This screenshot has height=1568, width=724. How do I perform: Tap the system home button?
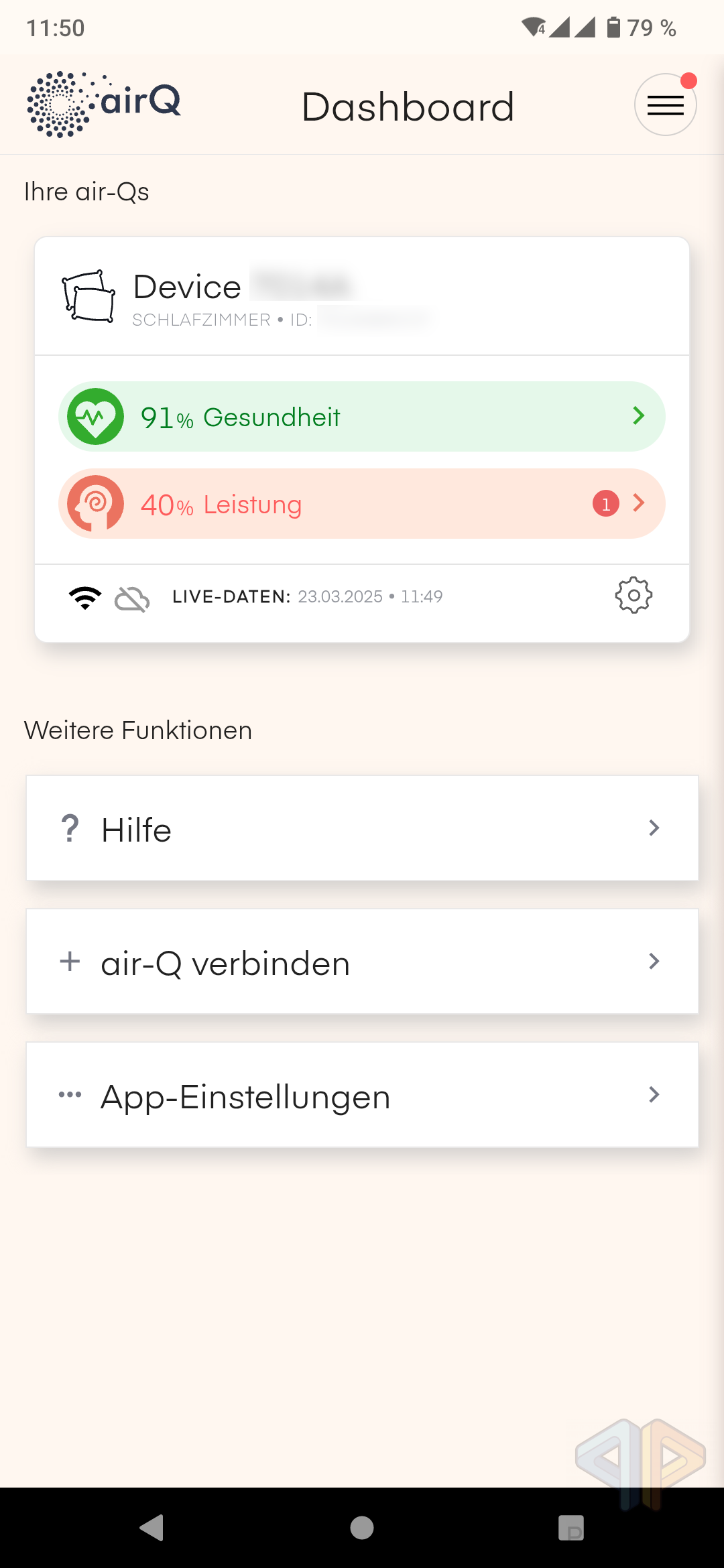pyautogui.click(x=362, y=1528)
